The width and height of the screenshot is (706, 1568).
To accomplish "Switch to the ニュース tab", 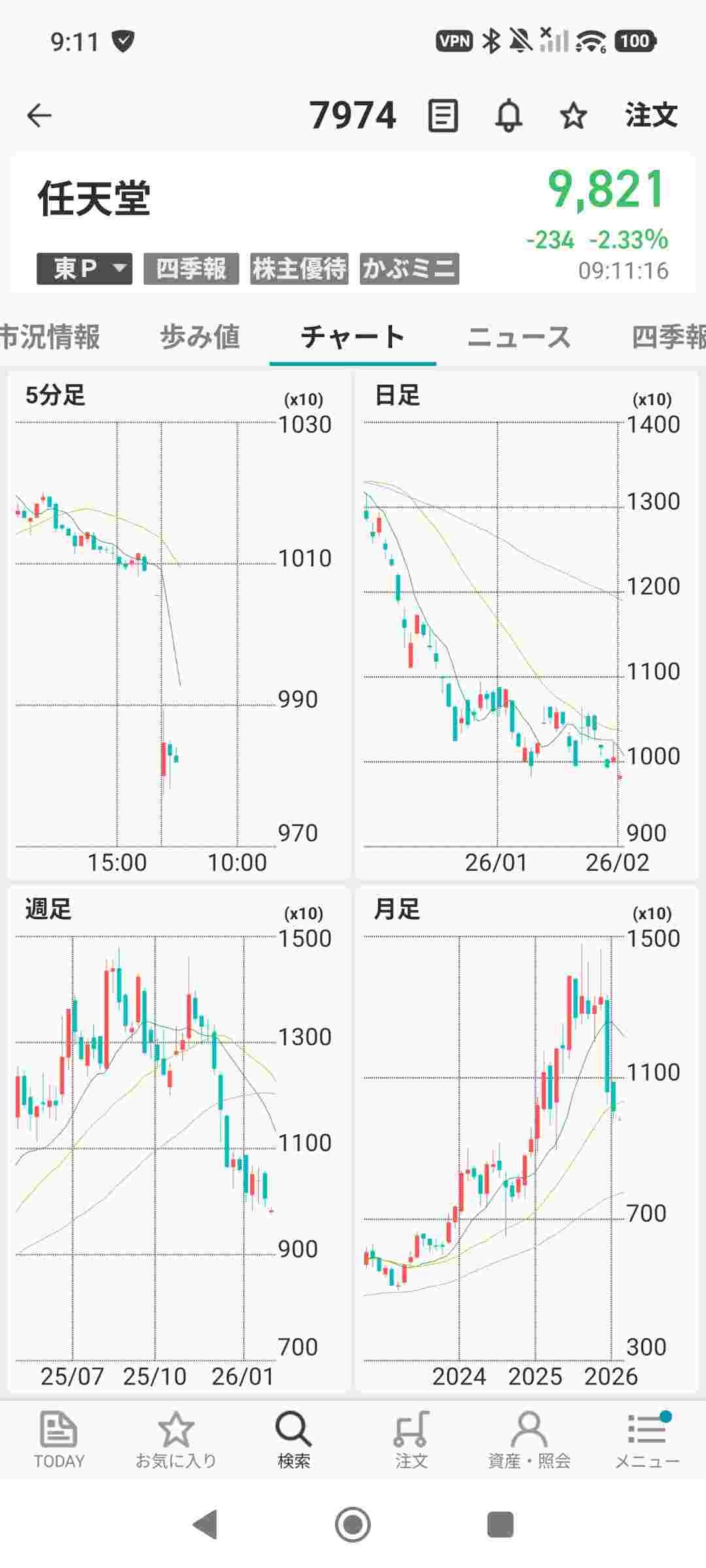I will coord(519,337).
